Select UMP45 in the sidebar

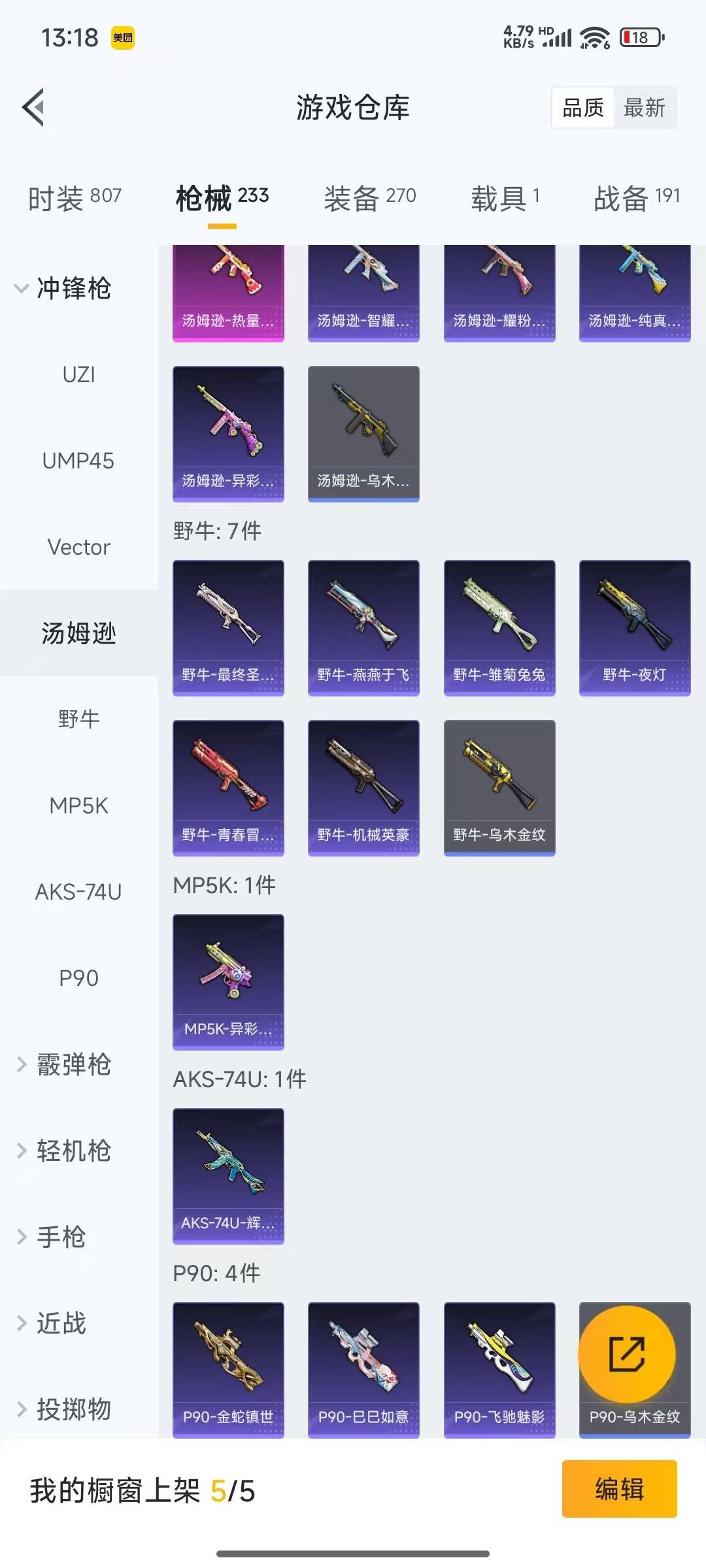78,461
